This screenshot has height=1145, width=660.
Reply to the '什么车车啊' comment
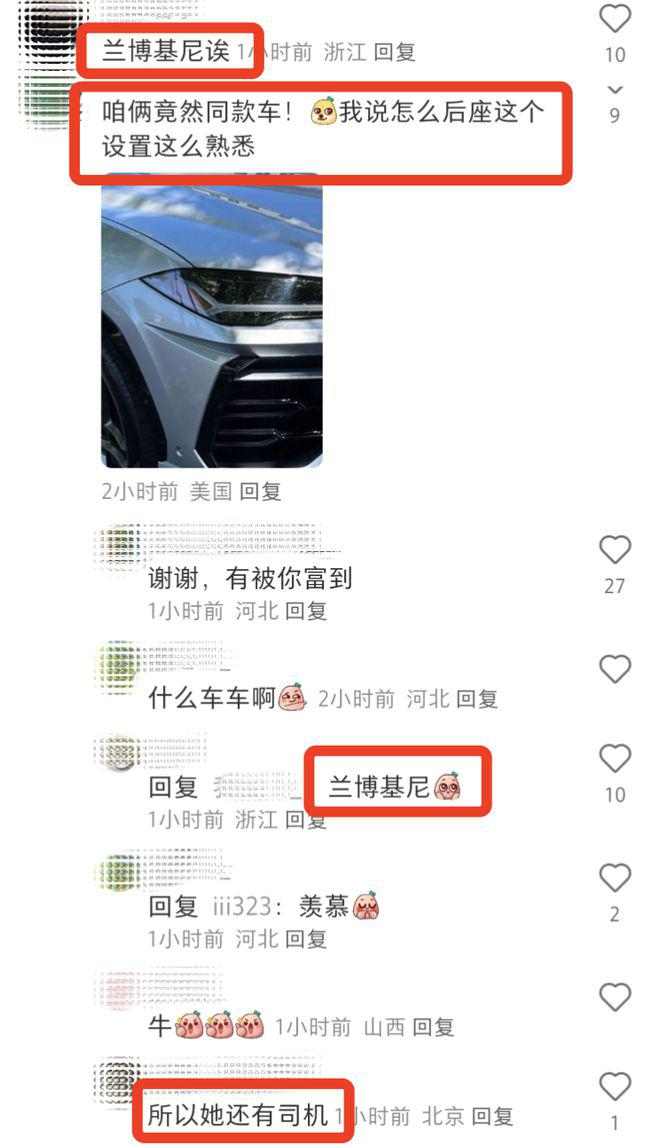coord(477,699)
